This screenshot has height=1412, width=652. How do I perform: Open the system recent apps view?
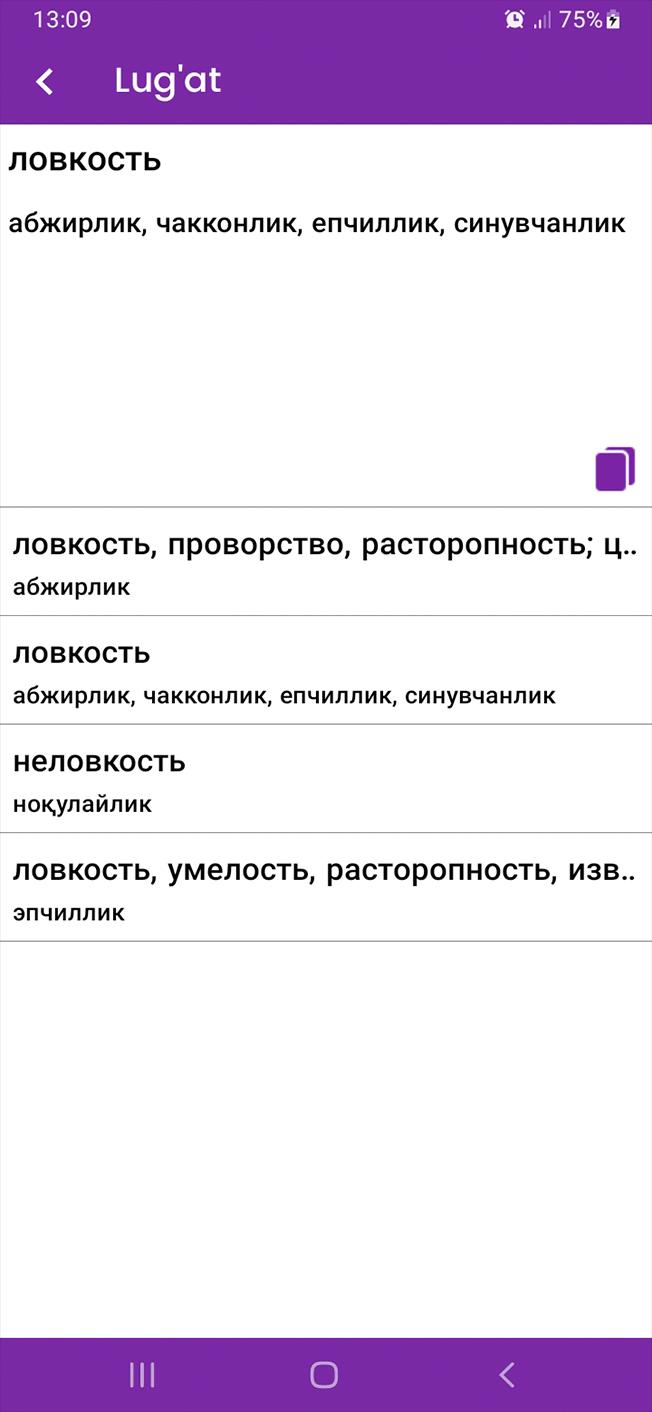[x=142, y=1375]
